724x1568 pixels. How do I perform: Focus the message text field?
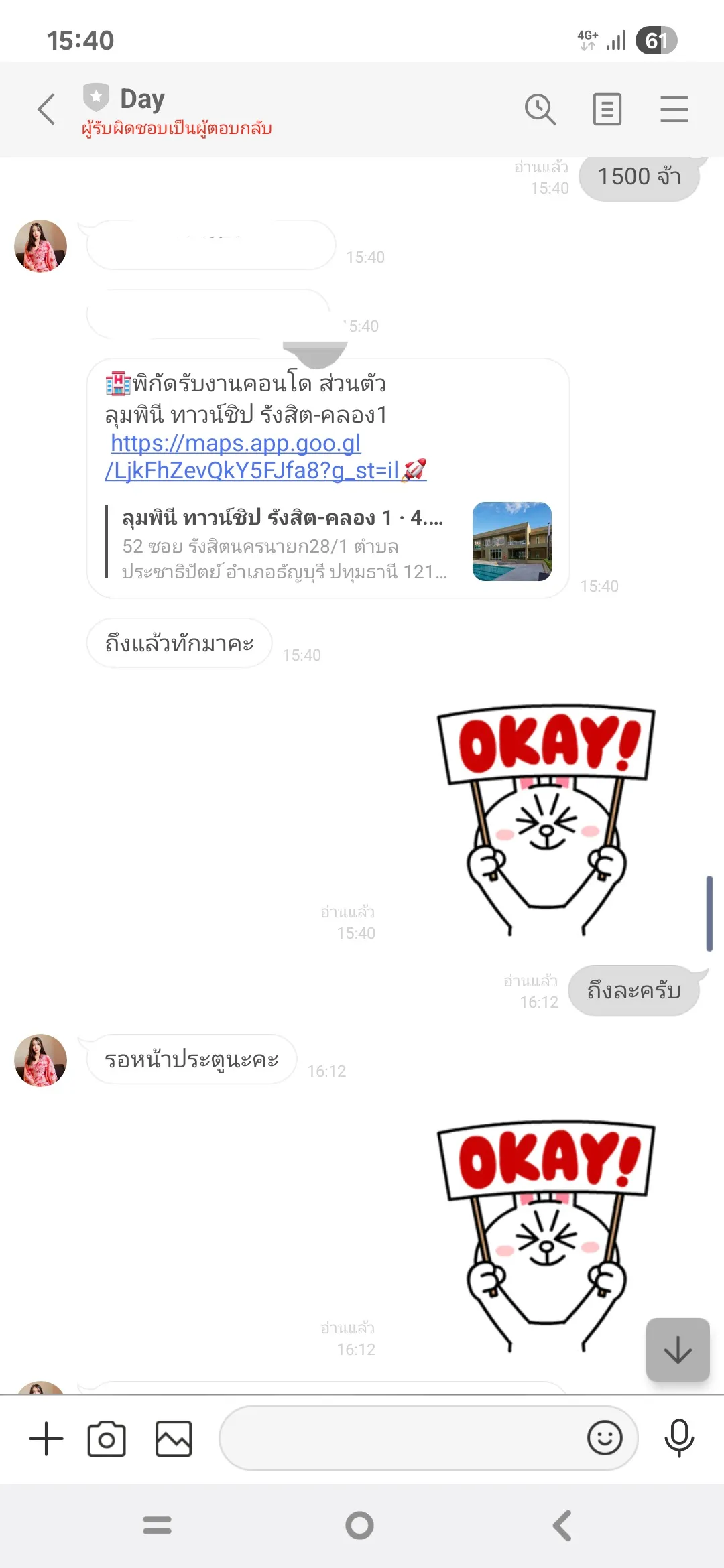point(402,1438)
